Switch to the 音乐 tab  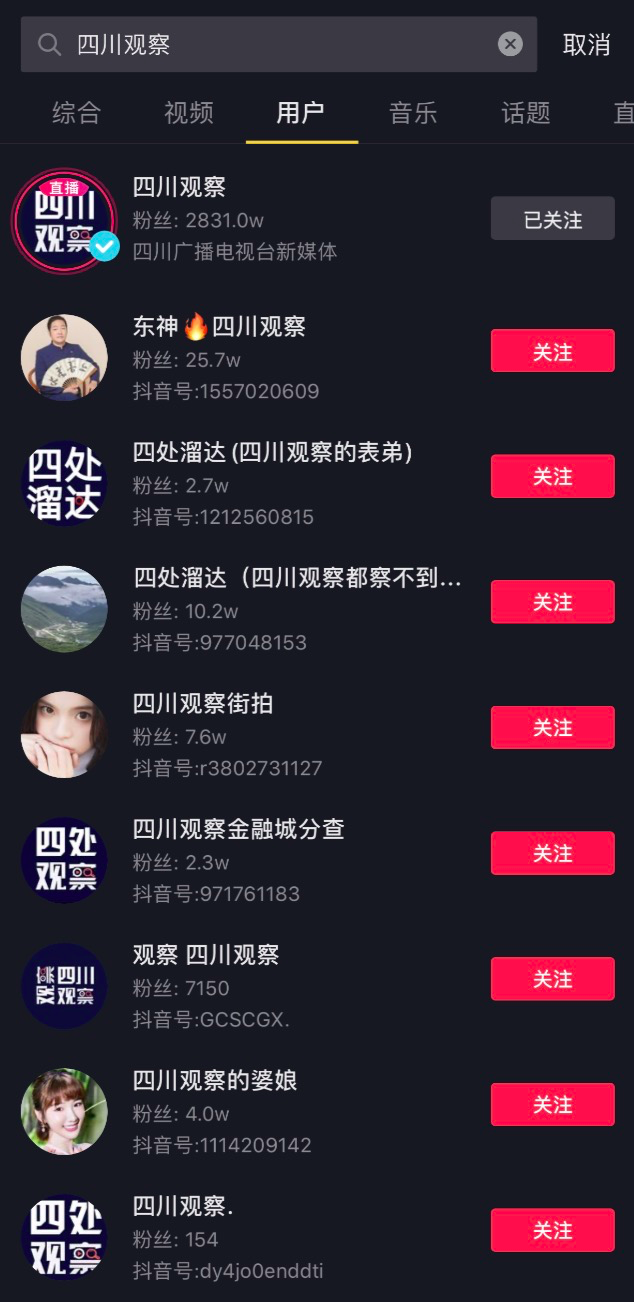point(413,112)
